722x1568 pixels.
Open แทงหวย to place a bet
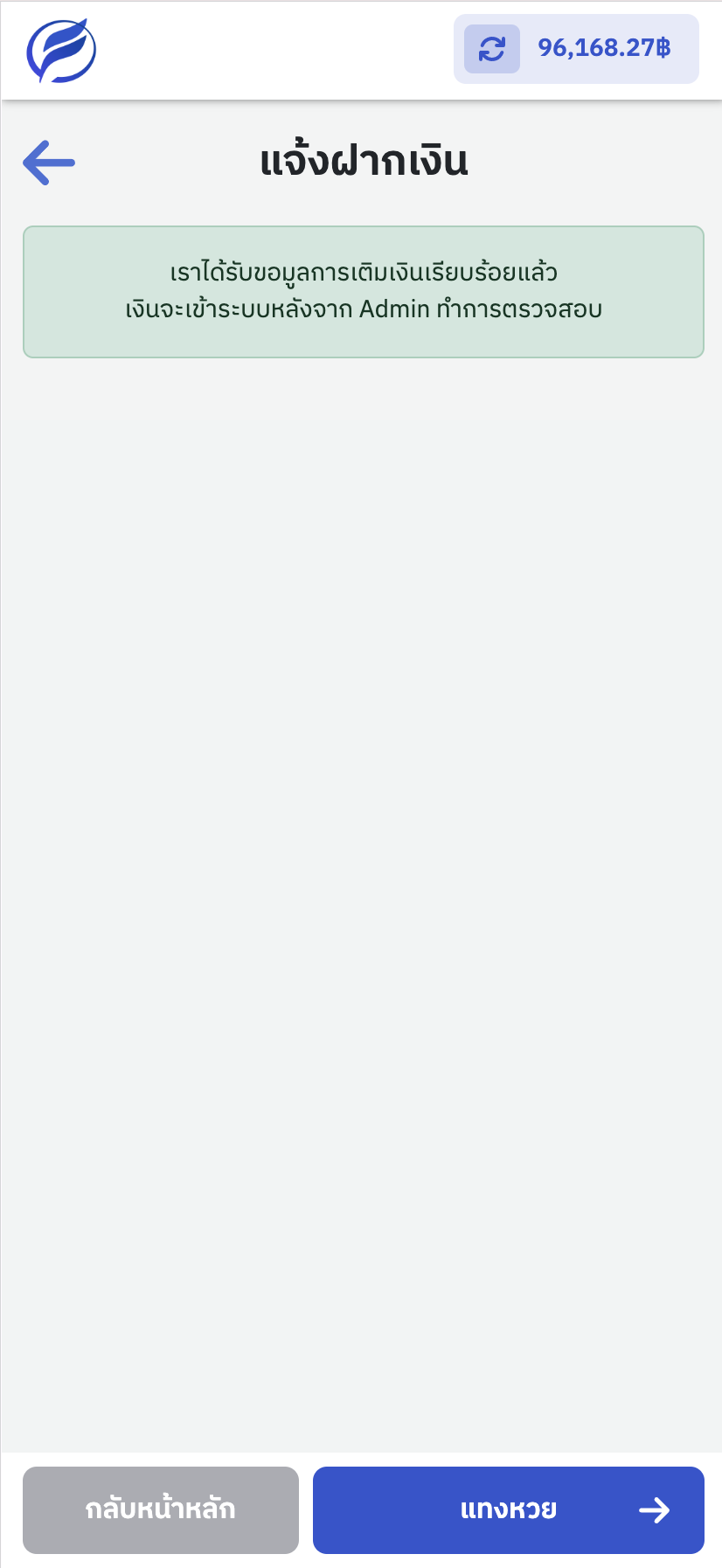click(x=508, y=1509)
